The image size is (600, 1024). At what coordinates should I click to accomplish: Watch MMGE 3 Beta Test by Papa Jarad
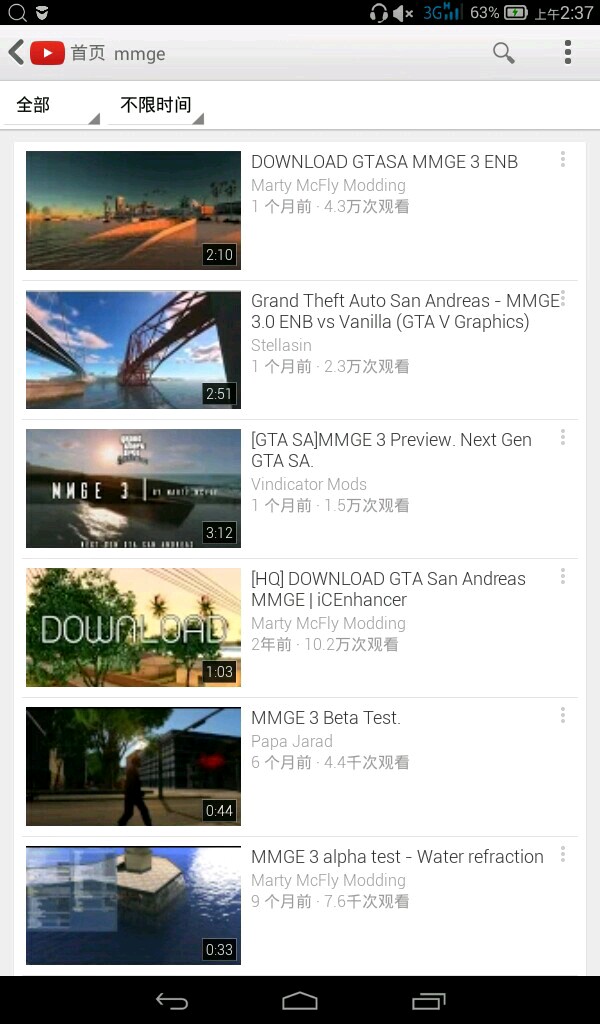[134, 767]
